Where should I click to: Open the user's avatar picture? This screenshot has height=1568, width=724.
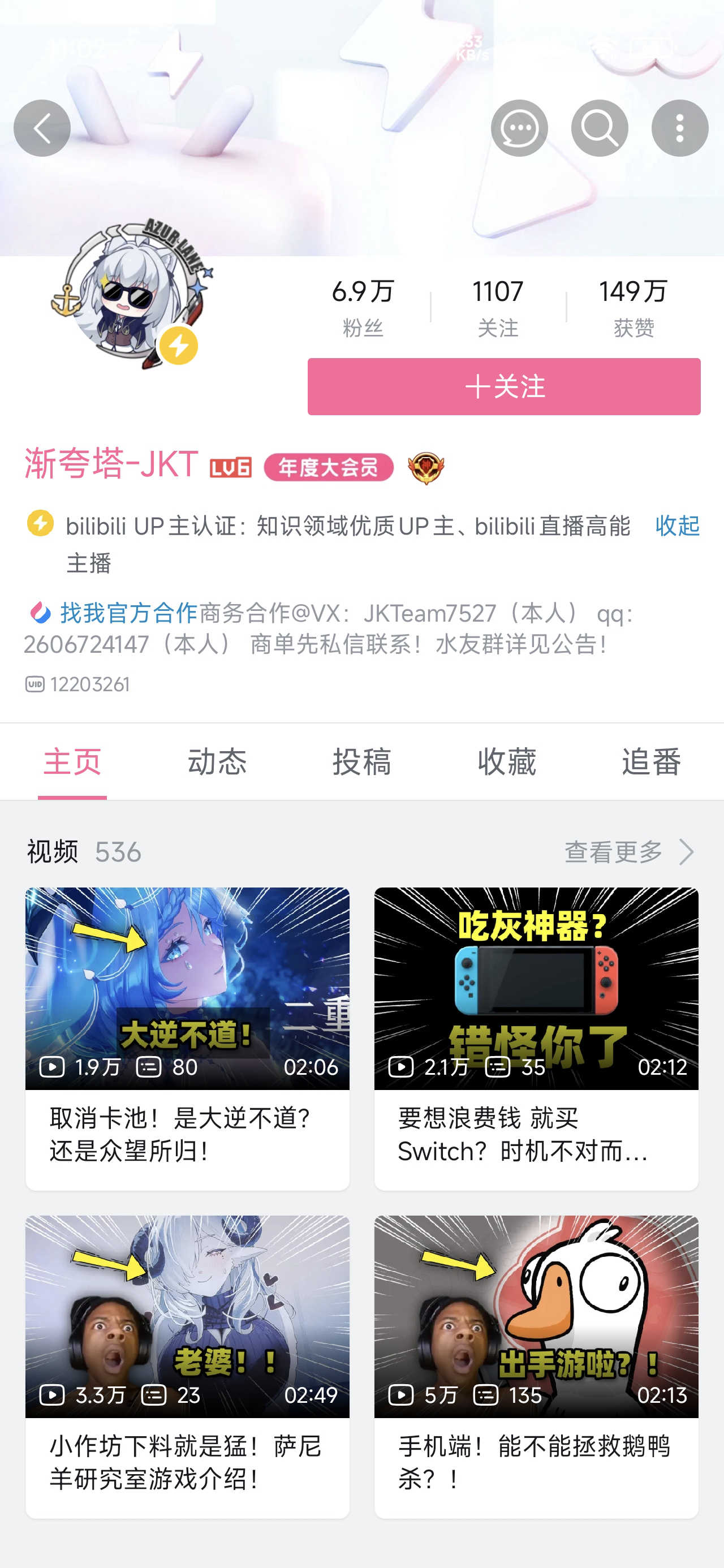(x=130, y=295)
